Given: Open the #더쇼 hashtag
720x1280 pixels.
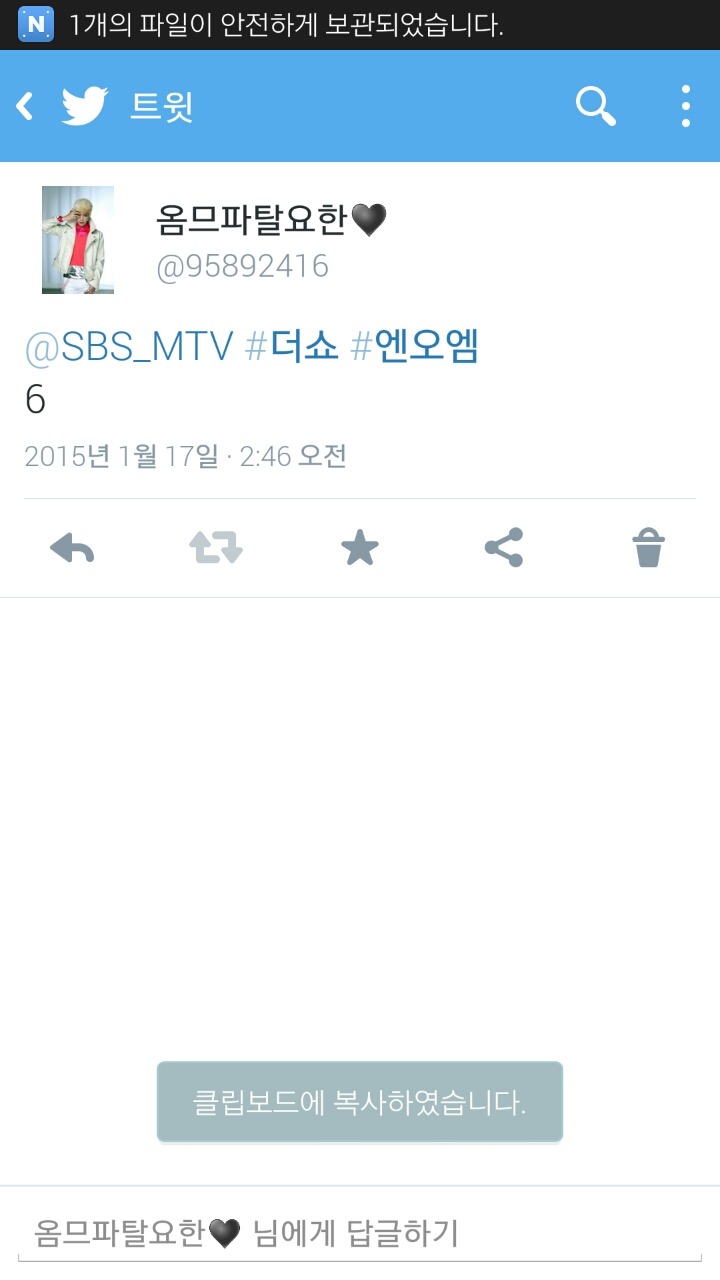Looking at the screenshot, I should [292, 347].
